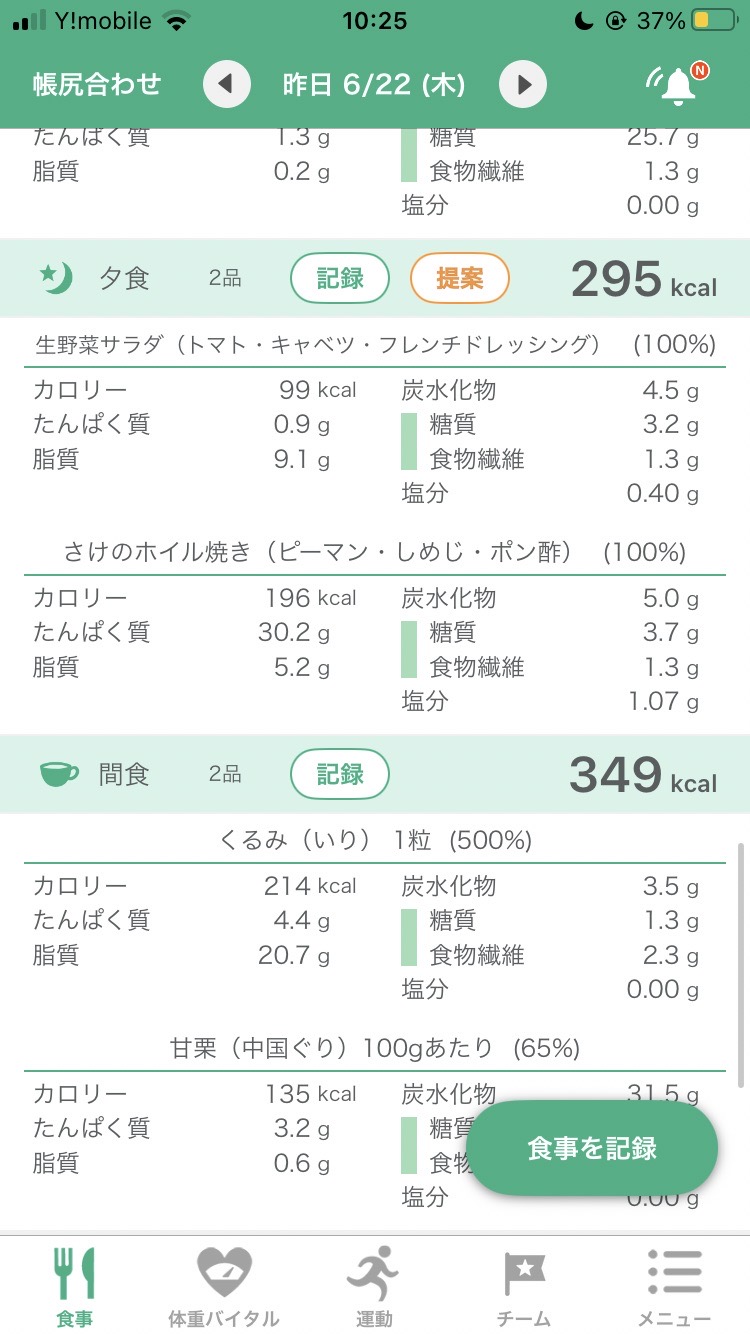Switch to the 体重バイタル tab
This screenshot has height=1334, width=750.
coord(224,1286)
